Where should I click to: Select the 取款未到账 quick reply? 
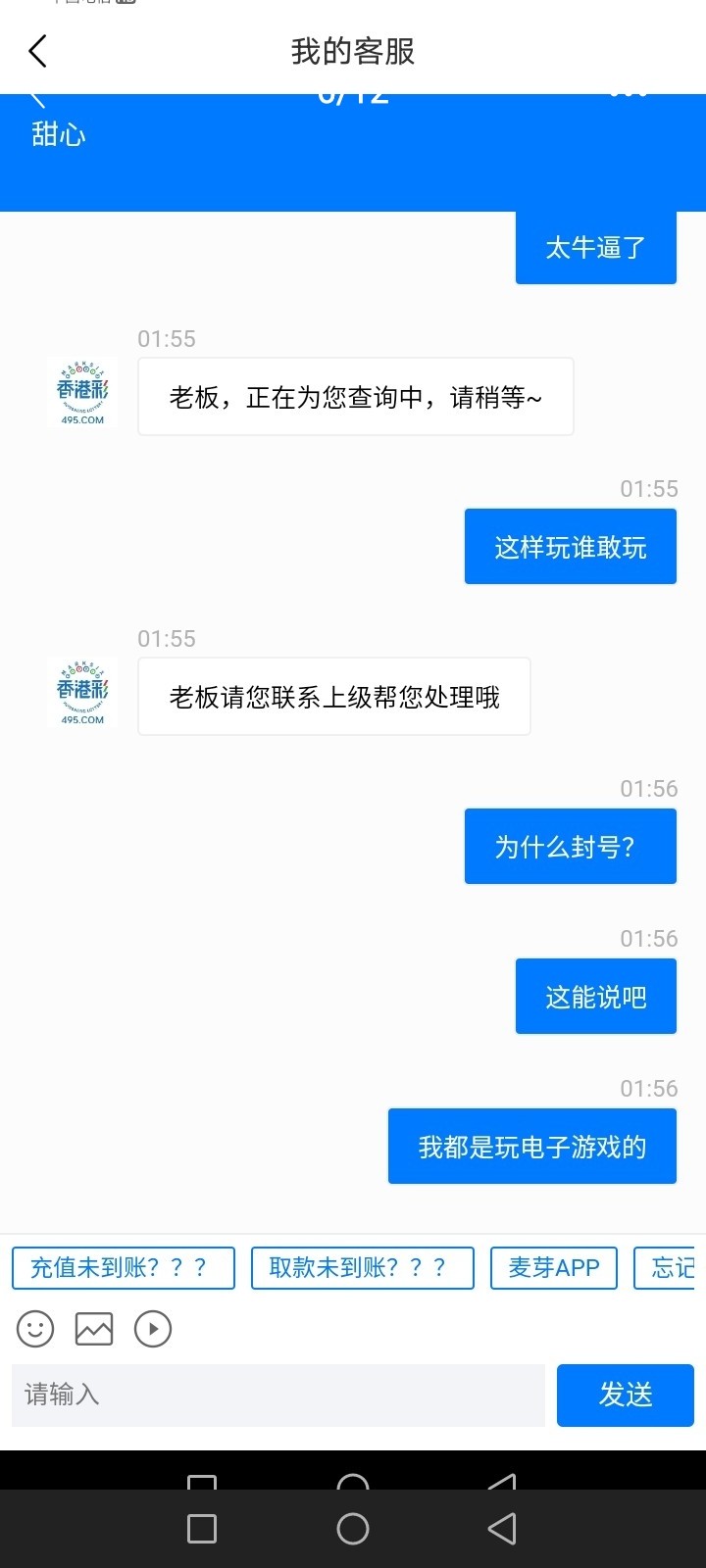coord(362,1267)
